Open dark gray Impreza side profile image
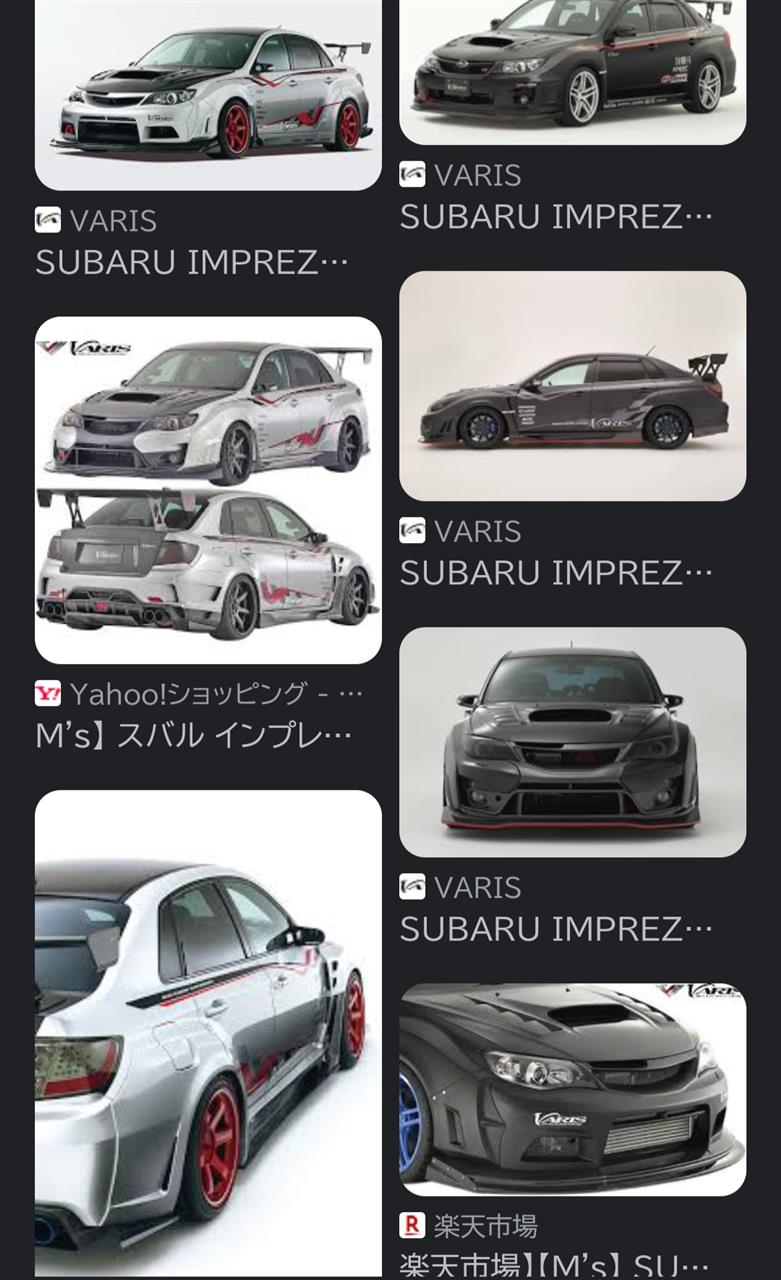The width and height of the screenshot is (781, 1280). click(572, 386)
